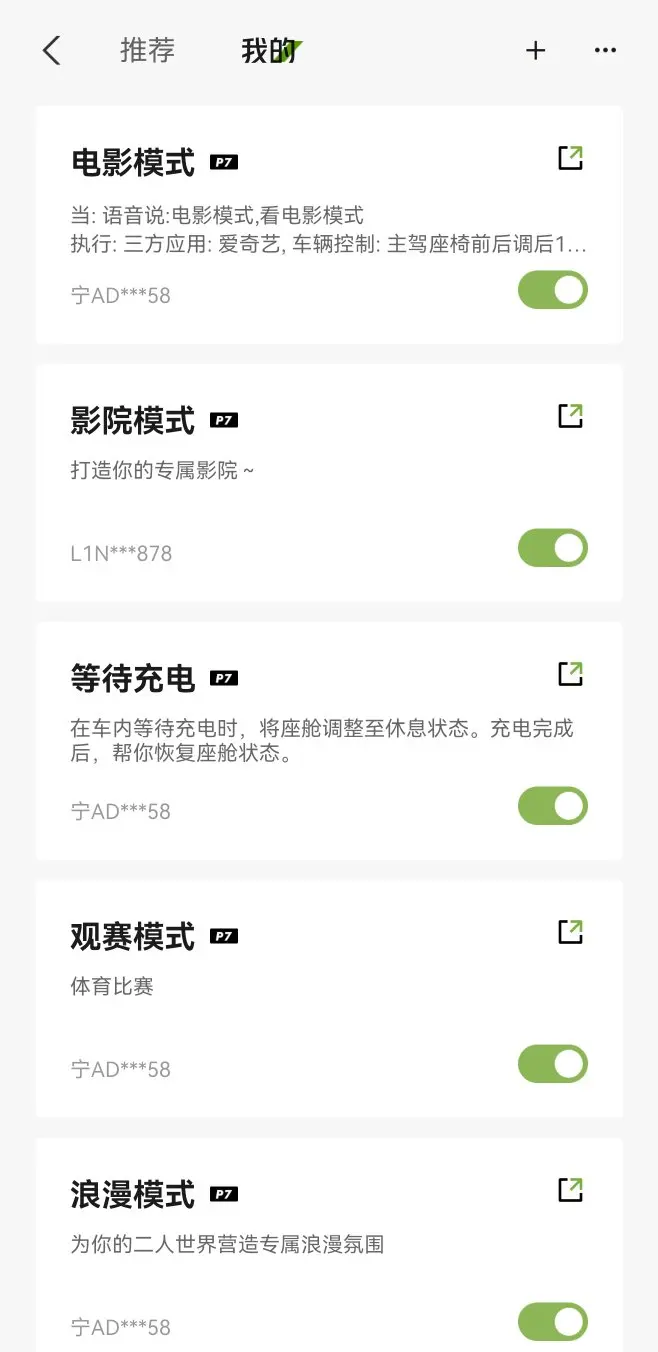Select the 我的 tab
The width and height of the screenshot is (658, 1352).
pyautogui.click(x=268, y=50)
